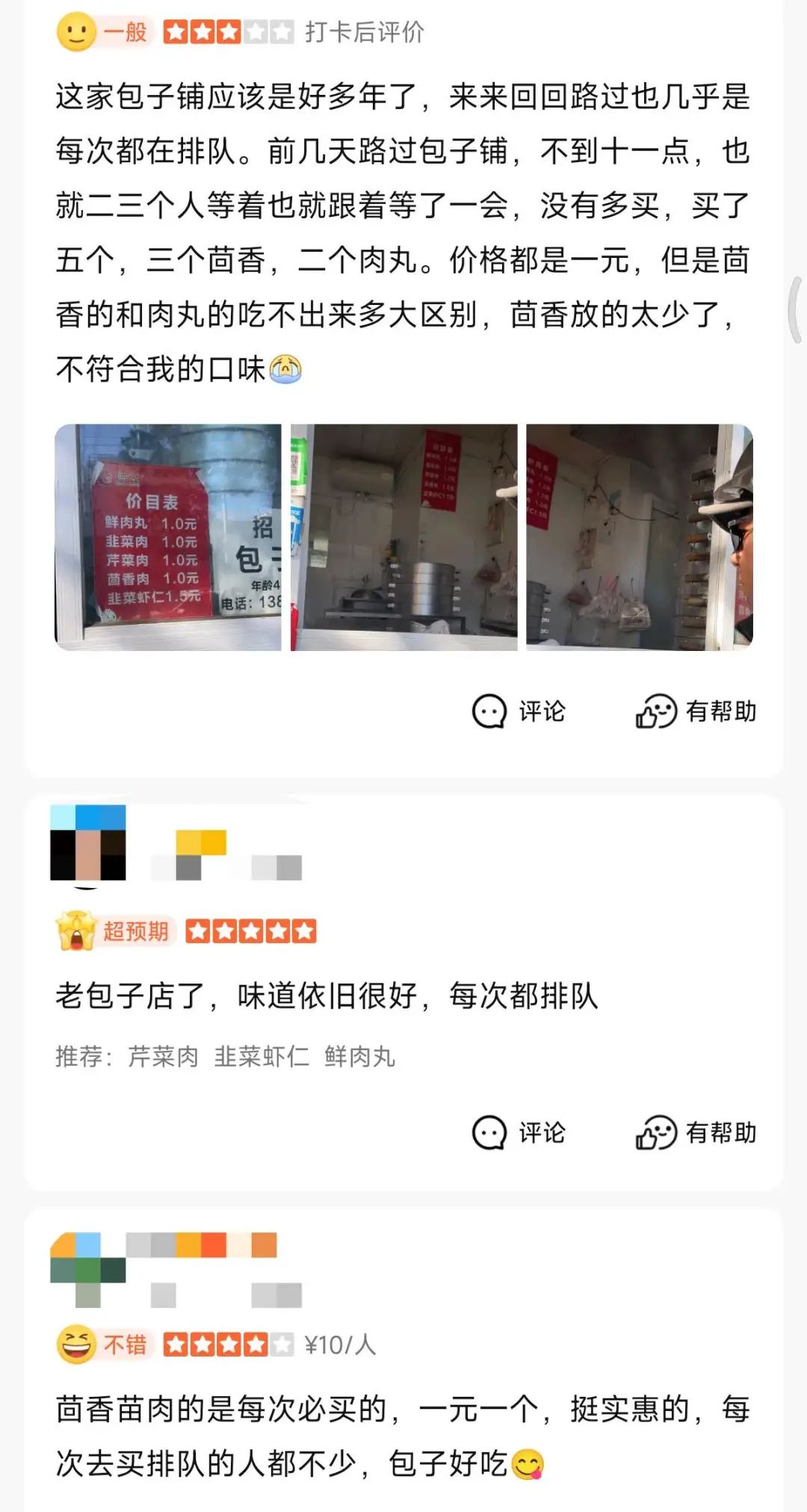Mark the 打卡后评价 review as helpful
The width and height of the screenshot is (807, 1512).
pos(696,711)
